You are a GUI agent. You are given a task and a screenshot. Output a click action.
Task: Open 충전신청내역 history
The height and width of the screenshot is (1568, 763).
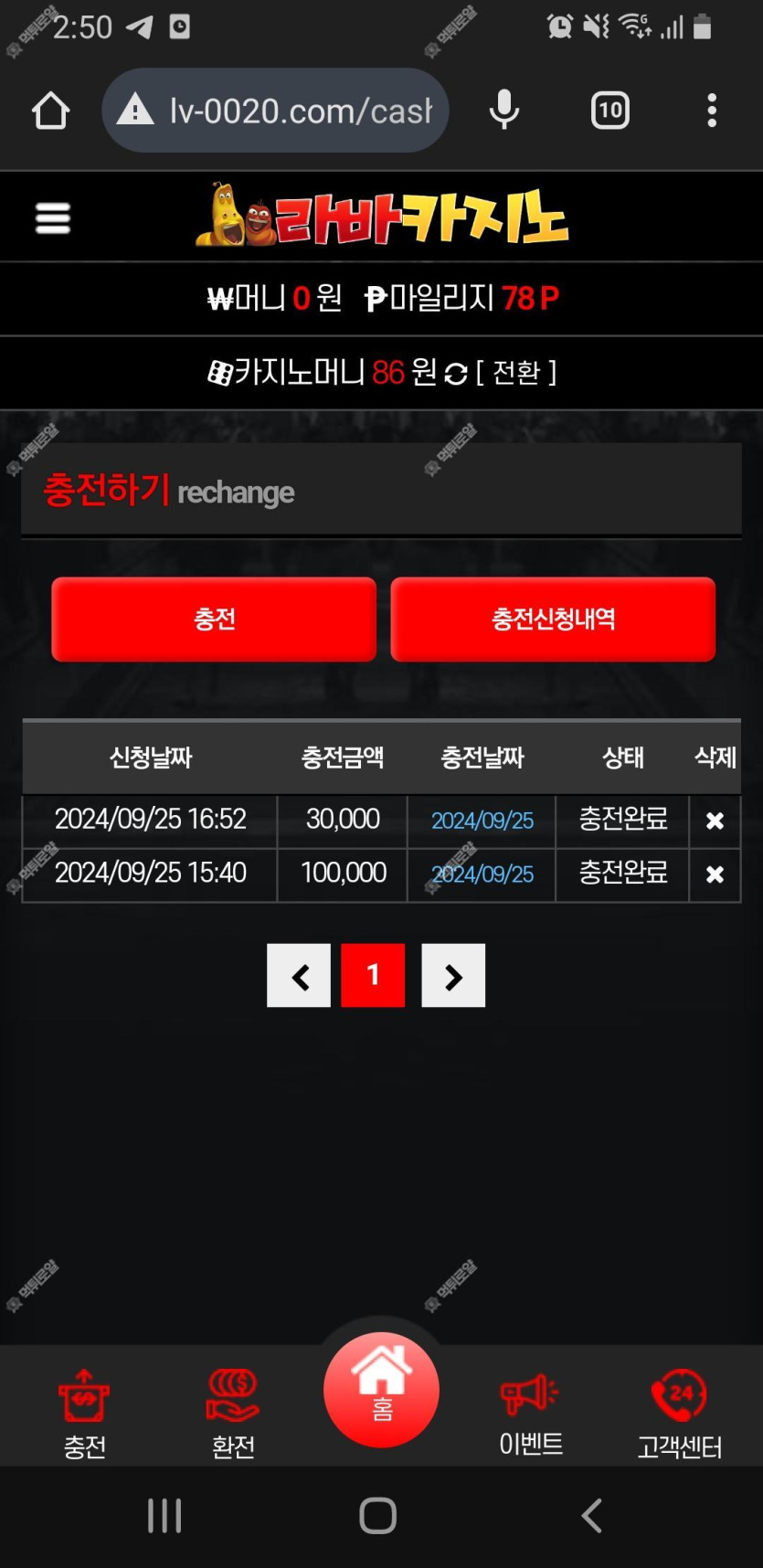(553, 619)
